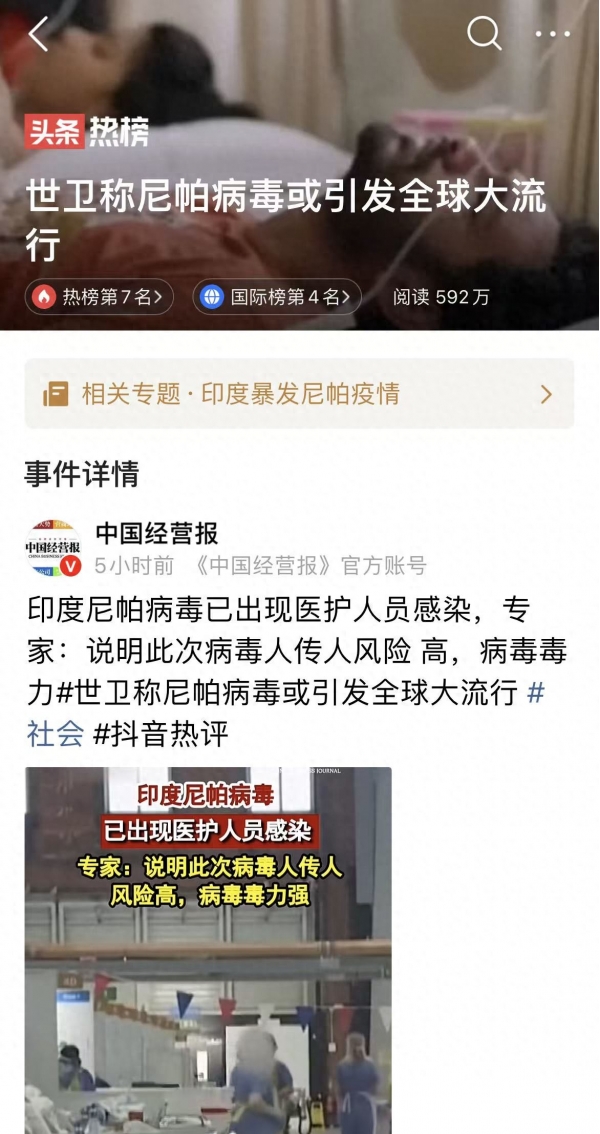The height and width of the screenshot is (1134, 600).
Task: Go back using the top-left arrow
Action: 39,35
